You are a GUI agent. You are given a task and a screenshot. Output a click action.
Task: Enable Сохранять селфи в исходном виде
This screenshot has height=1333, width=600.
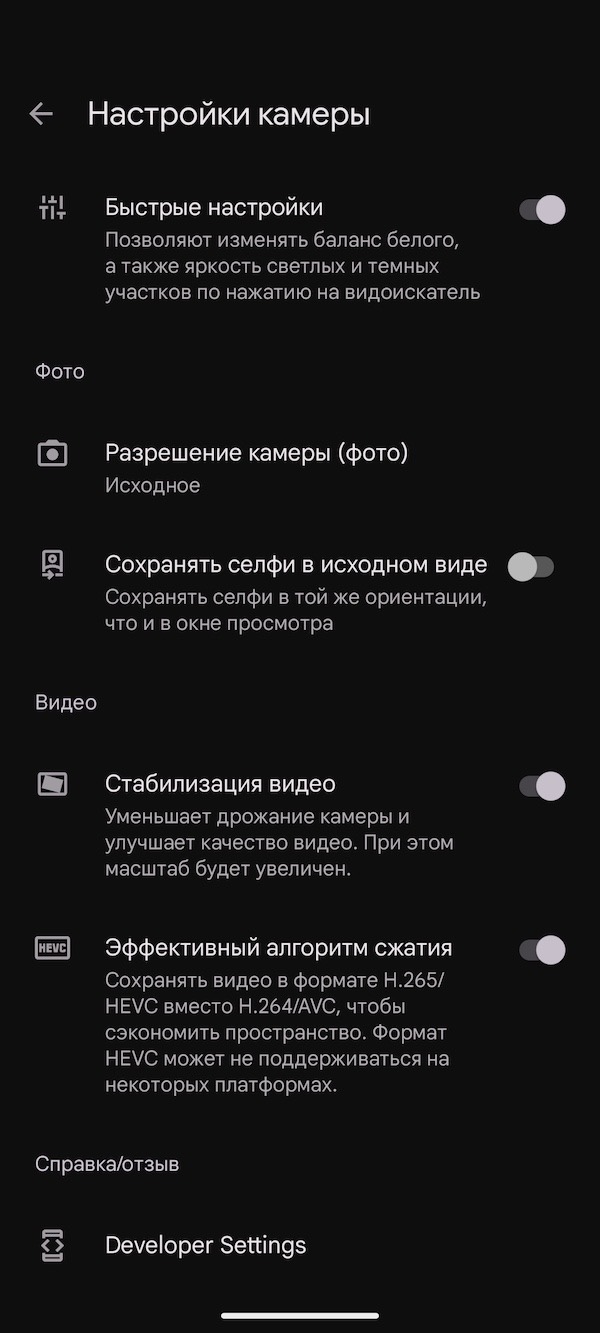(x=531, y=567)
